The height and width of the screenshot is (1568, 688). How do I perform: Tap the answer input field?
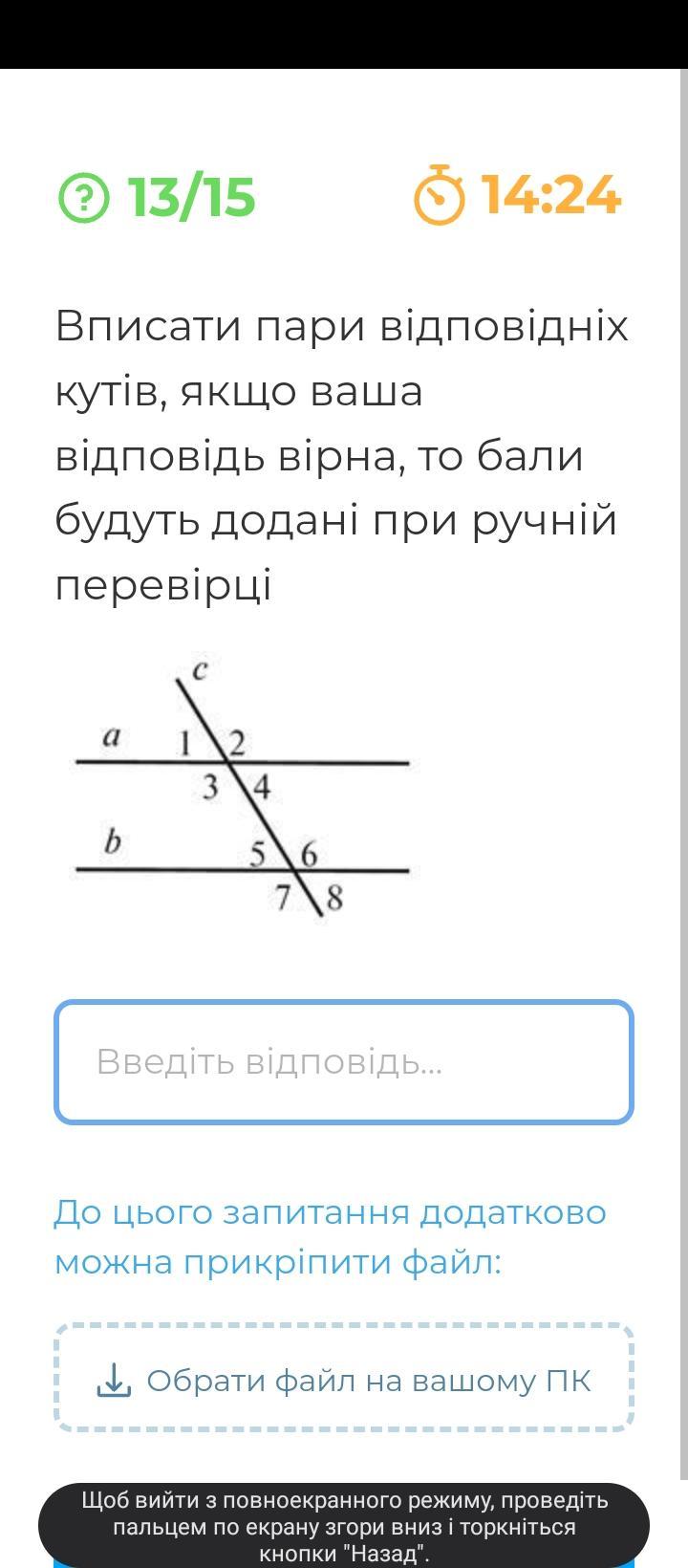[x=344, y=1062]
